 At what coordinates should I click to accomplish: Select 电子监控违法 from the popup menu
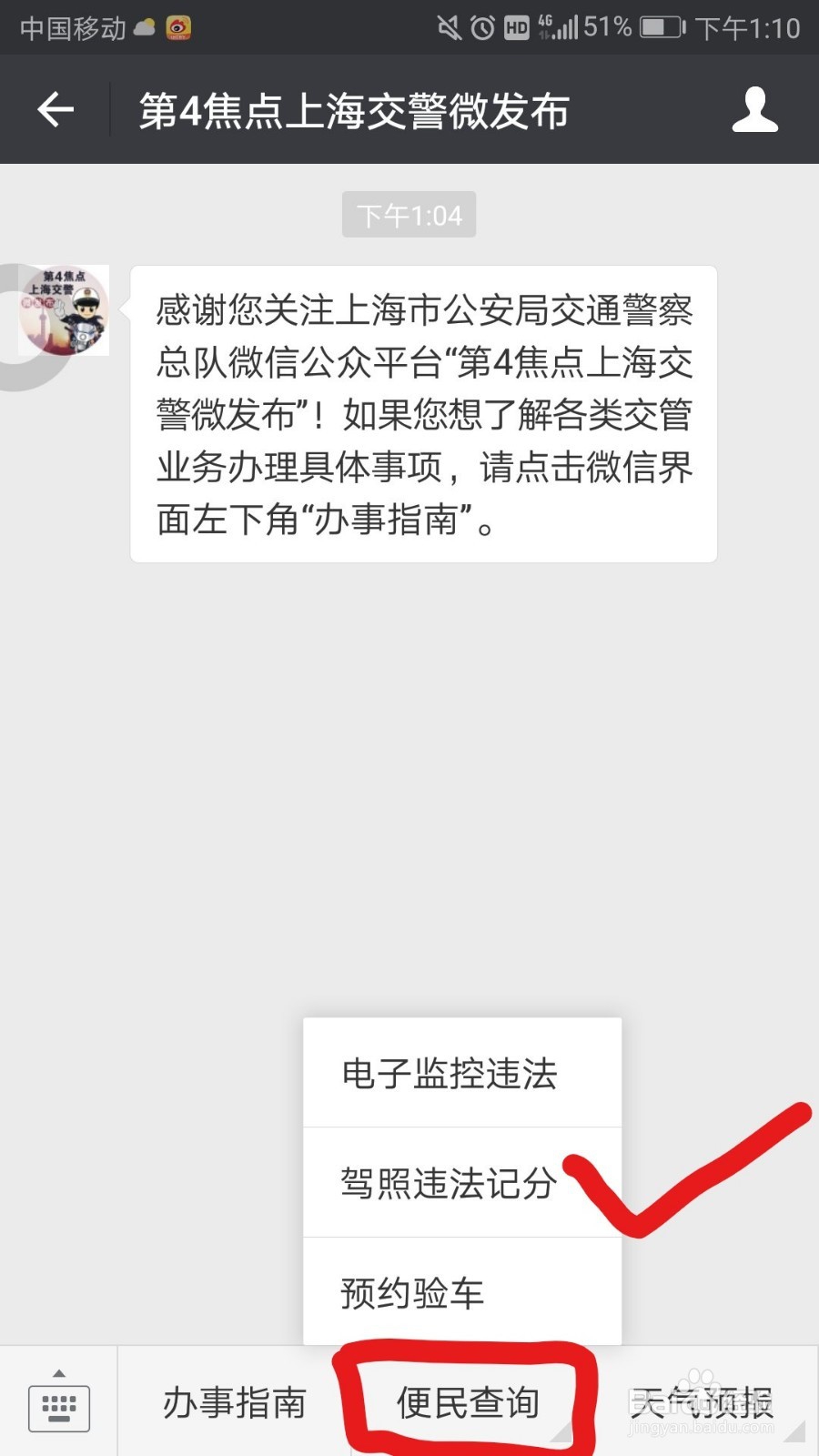pyautogui.click(x=450, y=1074)
